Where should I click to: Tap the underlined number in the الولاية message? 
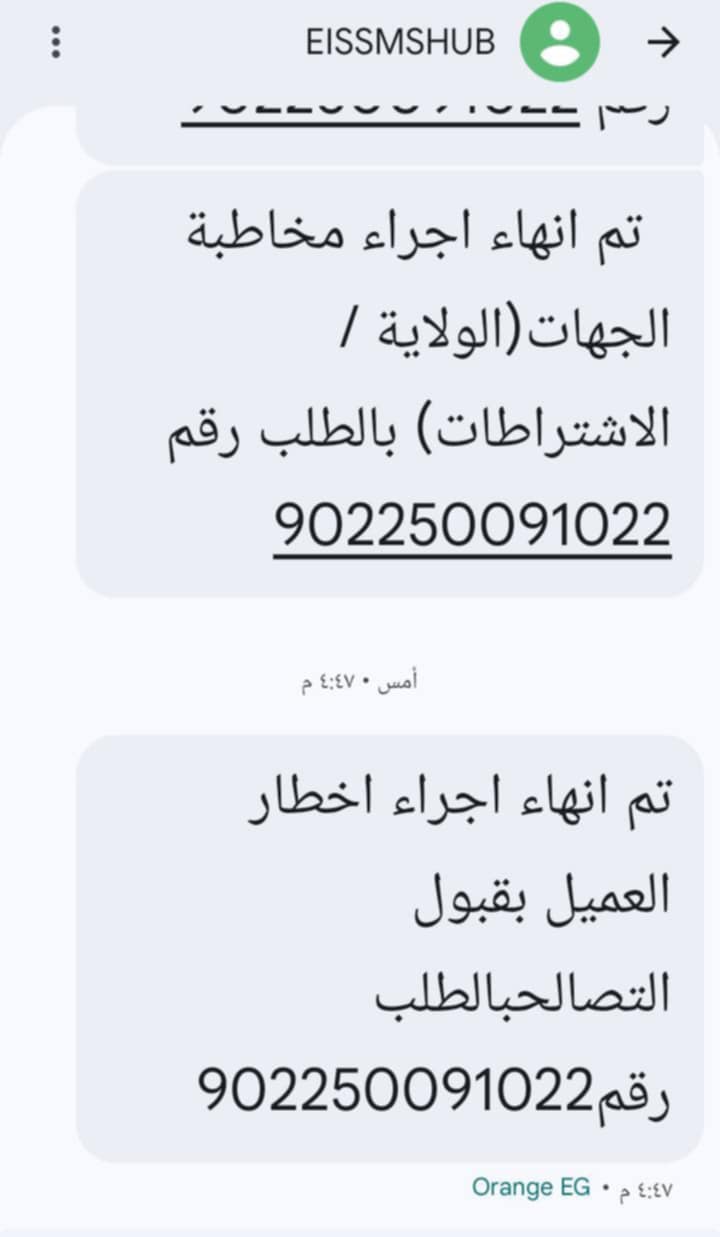pyautogui.click(x=472, y=523)
